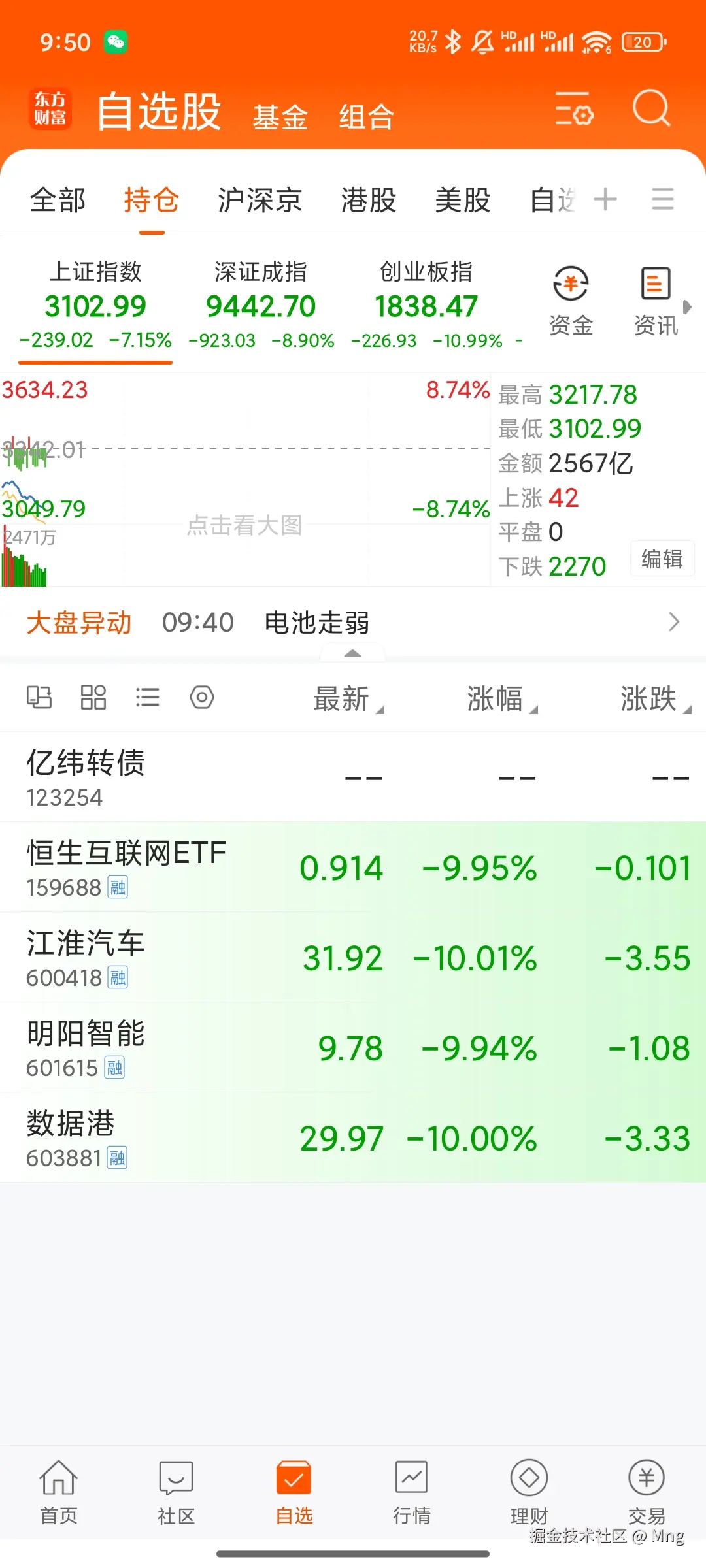The image size is (706, 1568).
Task: Tap the plus icon to add a stock
Action: click(x=605, y=200)
